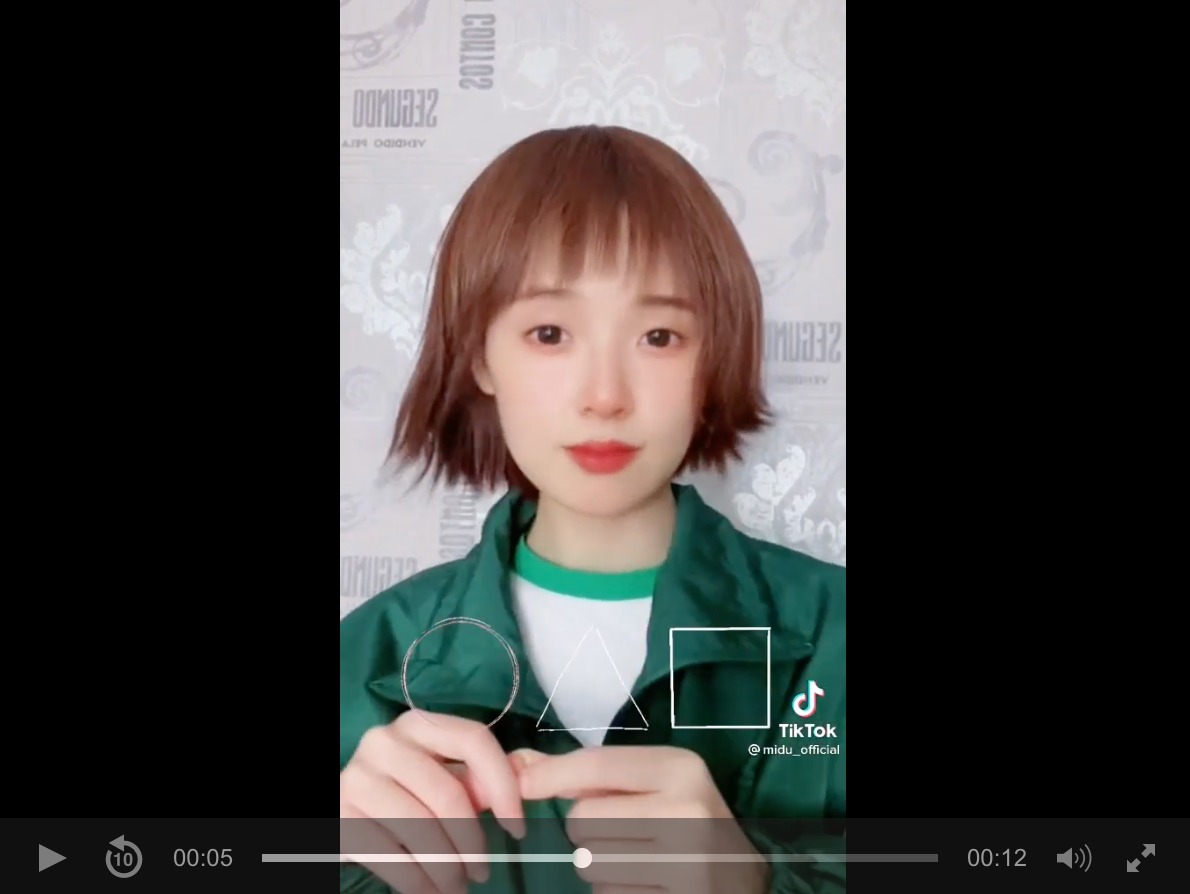
Task: Tap the video progress bar
Action: pyautogui.click(x=600, y=858)
